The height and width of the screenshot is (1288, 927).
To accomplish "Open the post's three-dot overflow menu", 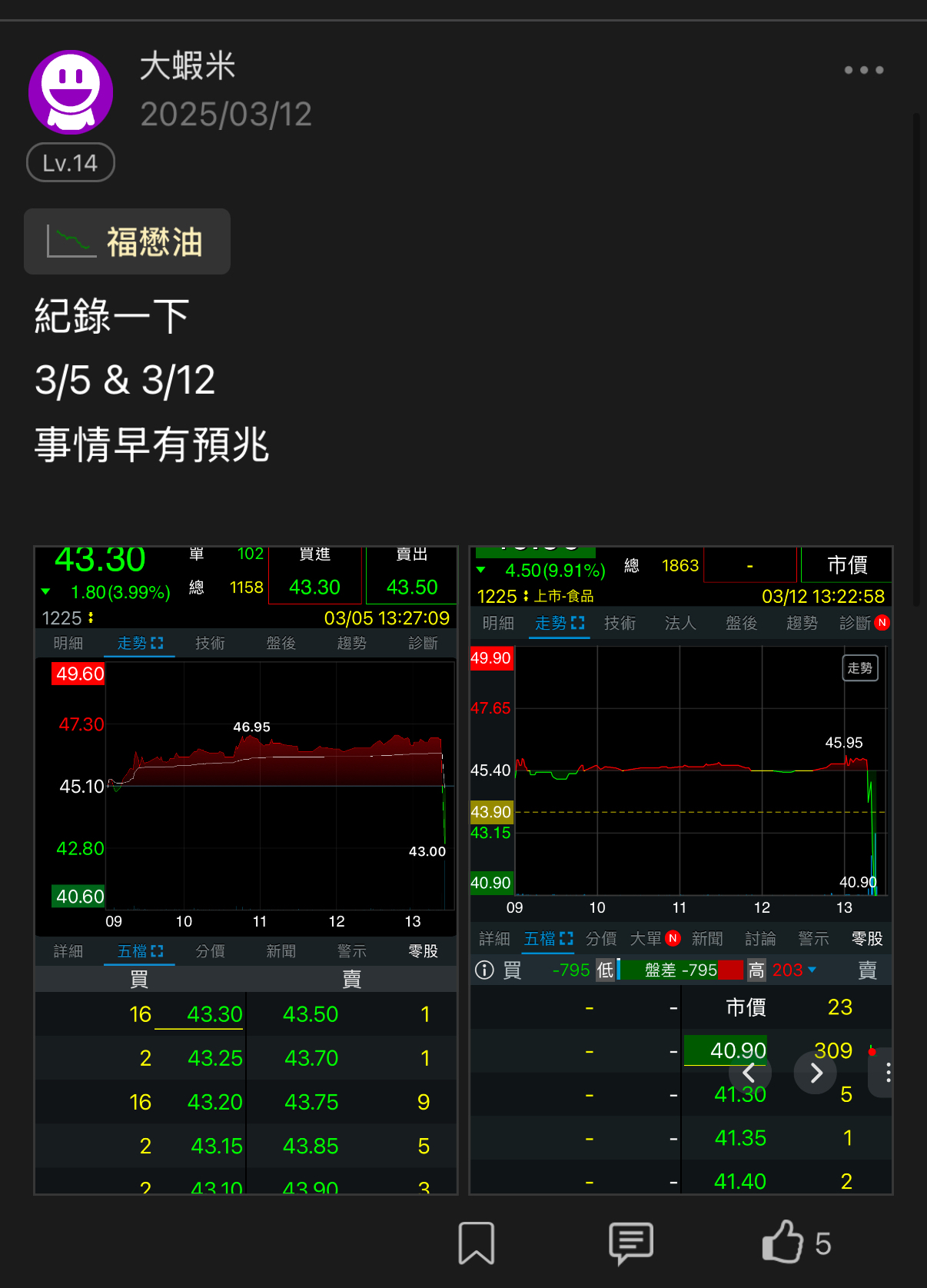I will pos(863,70).
